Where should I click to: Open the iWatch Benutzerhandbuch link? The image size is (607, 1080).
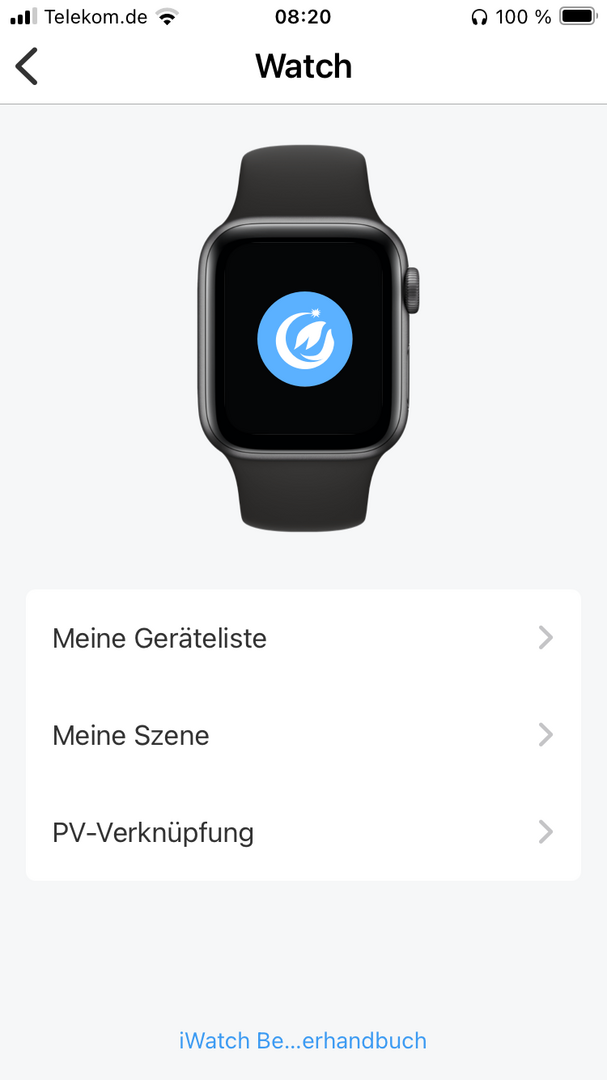(x=303, y=1040)
